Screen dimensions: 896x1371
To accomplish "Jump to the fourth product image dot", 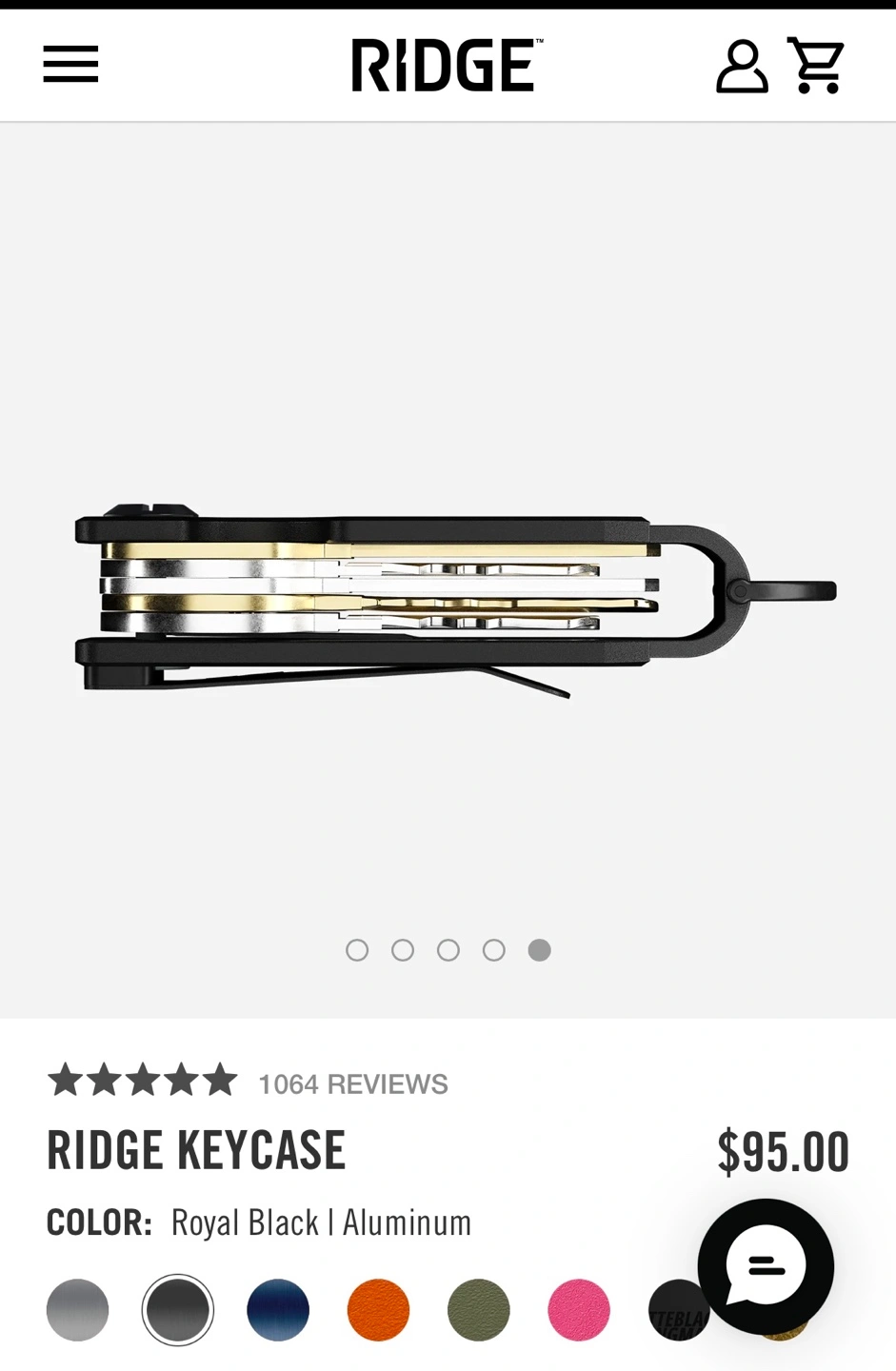I will 494,950.
